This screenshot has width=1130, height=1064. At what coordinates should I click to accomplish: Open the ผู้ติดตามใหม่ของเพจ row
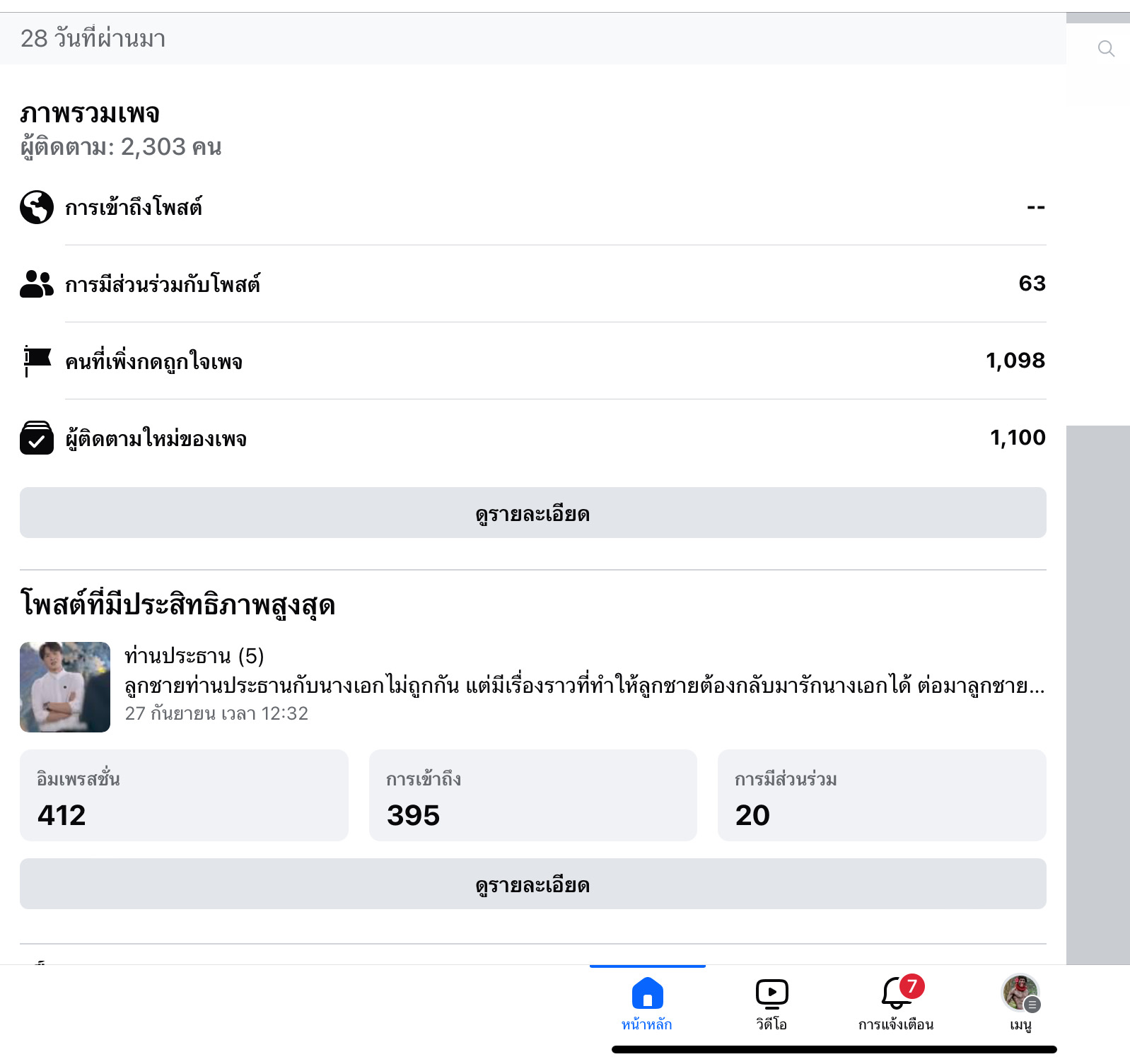tap(532, 438)
